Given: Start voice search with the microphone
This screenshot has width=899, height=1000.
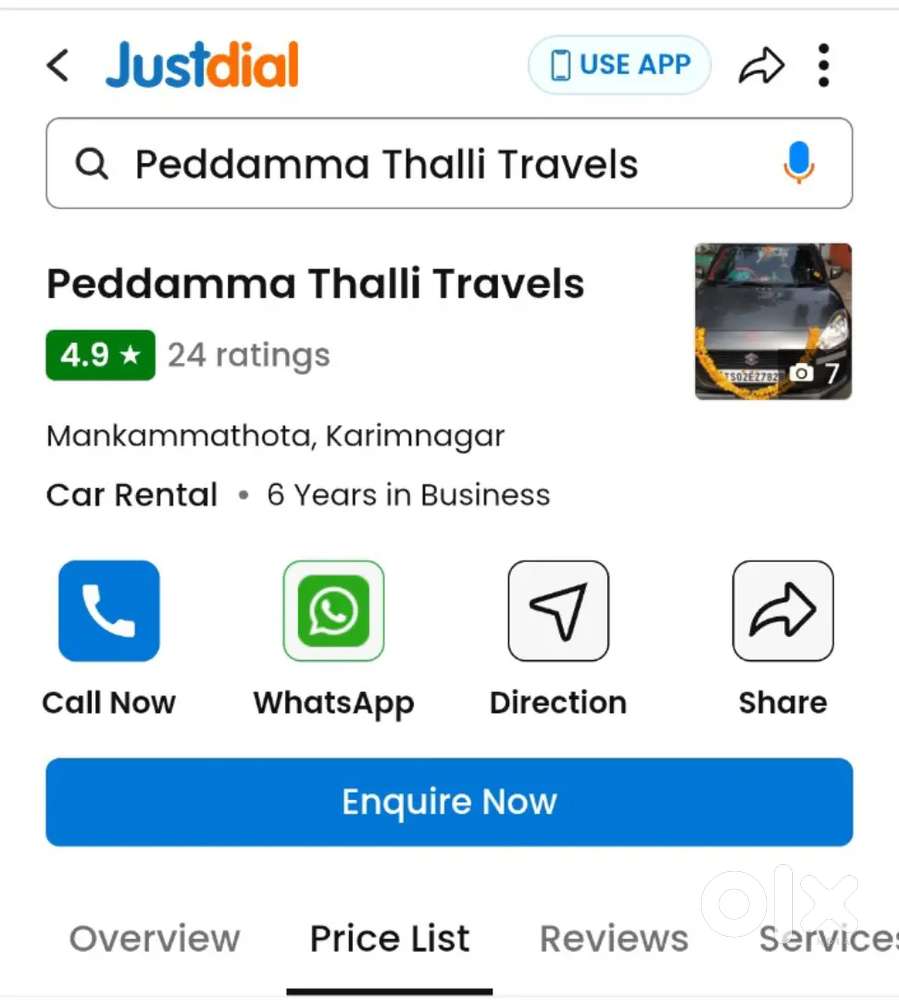Looking at the screenshot, I should click(x=798, y=163).
